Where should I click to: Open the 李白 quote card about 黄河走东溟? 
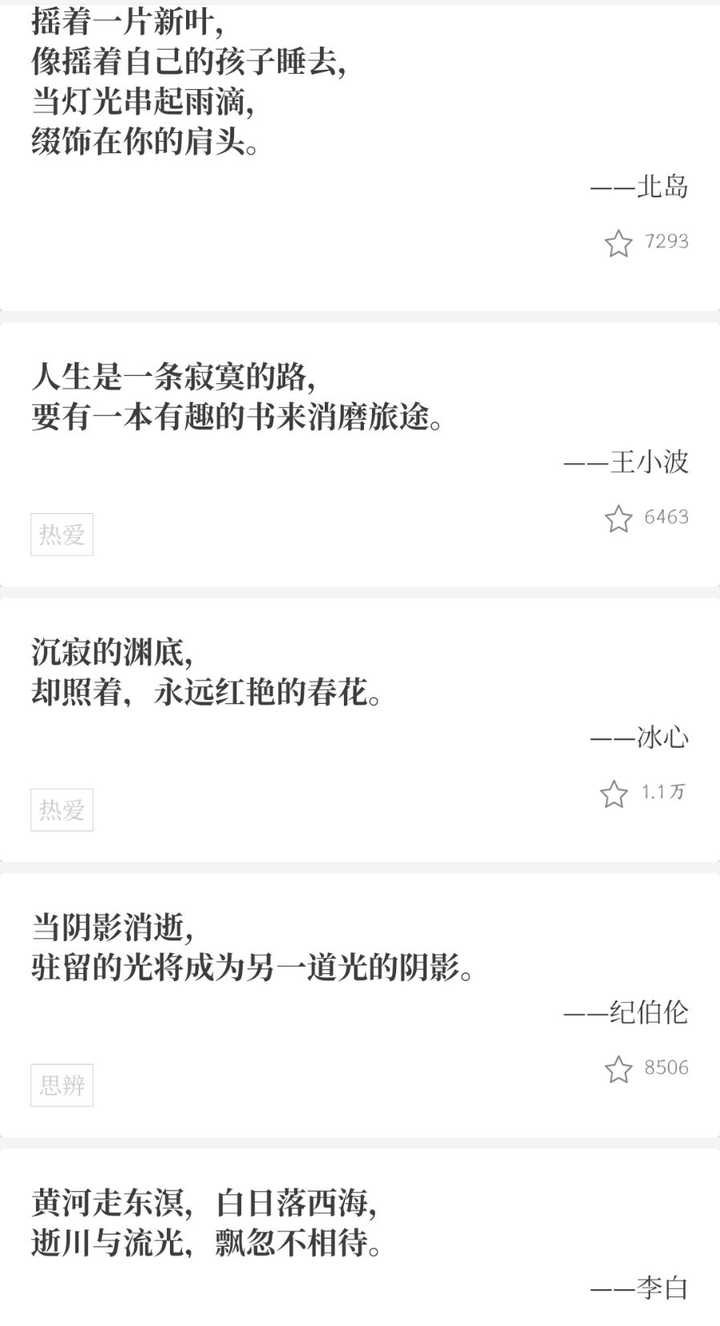360,1230
